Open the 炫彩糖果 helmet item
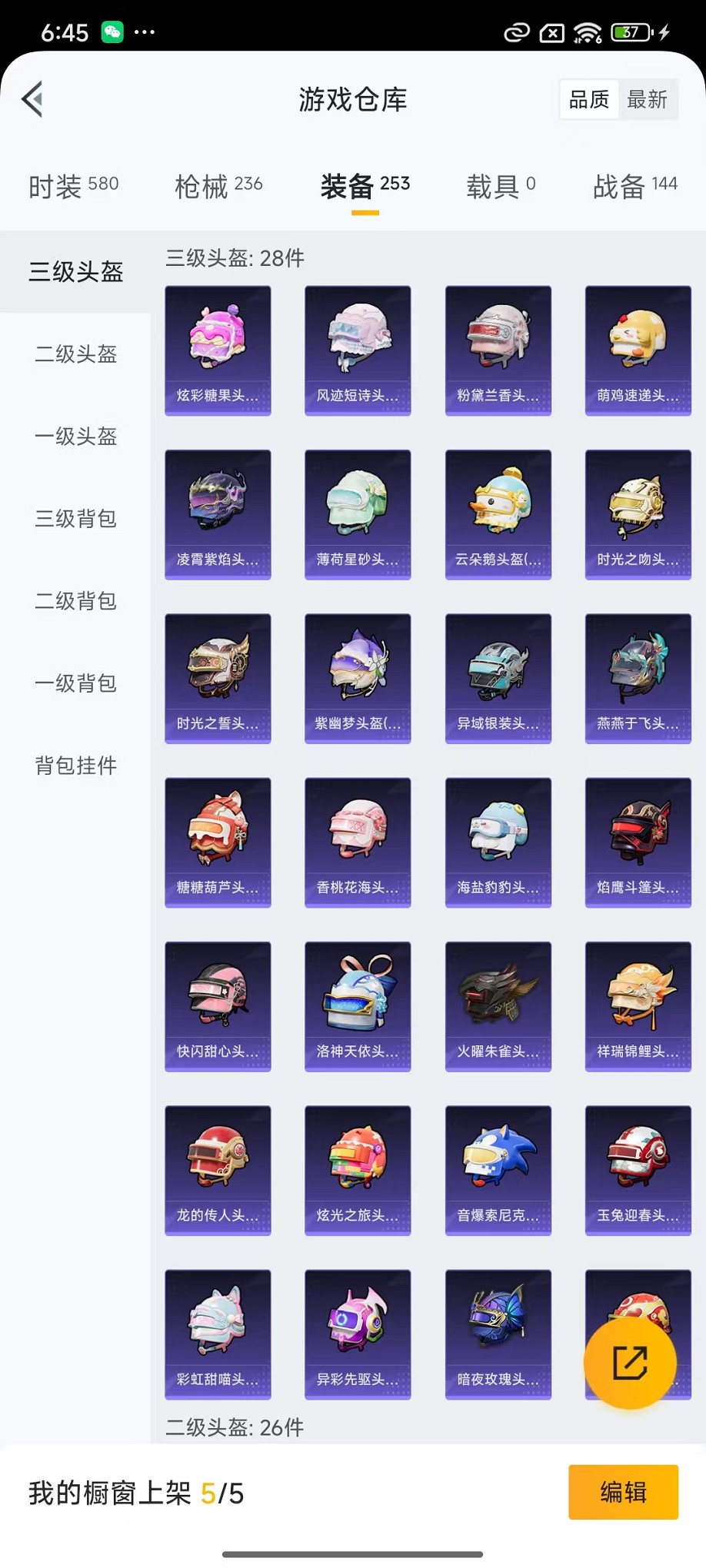Viewport: 706px width, 1568px height. [x=218, y=350]
